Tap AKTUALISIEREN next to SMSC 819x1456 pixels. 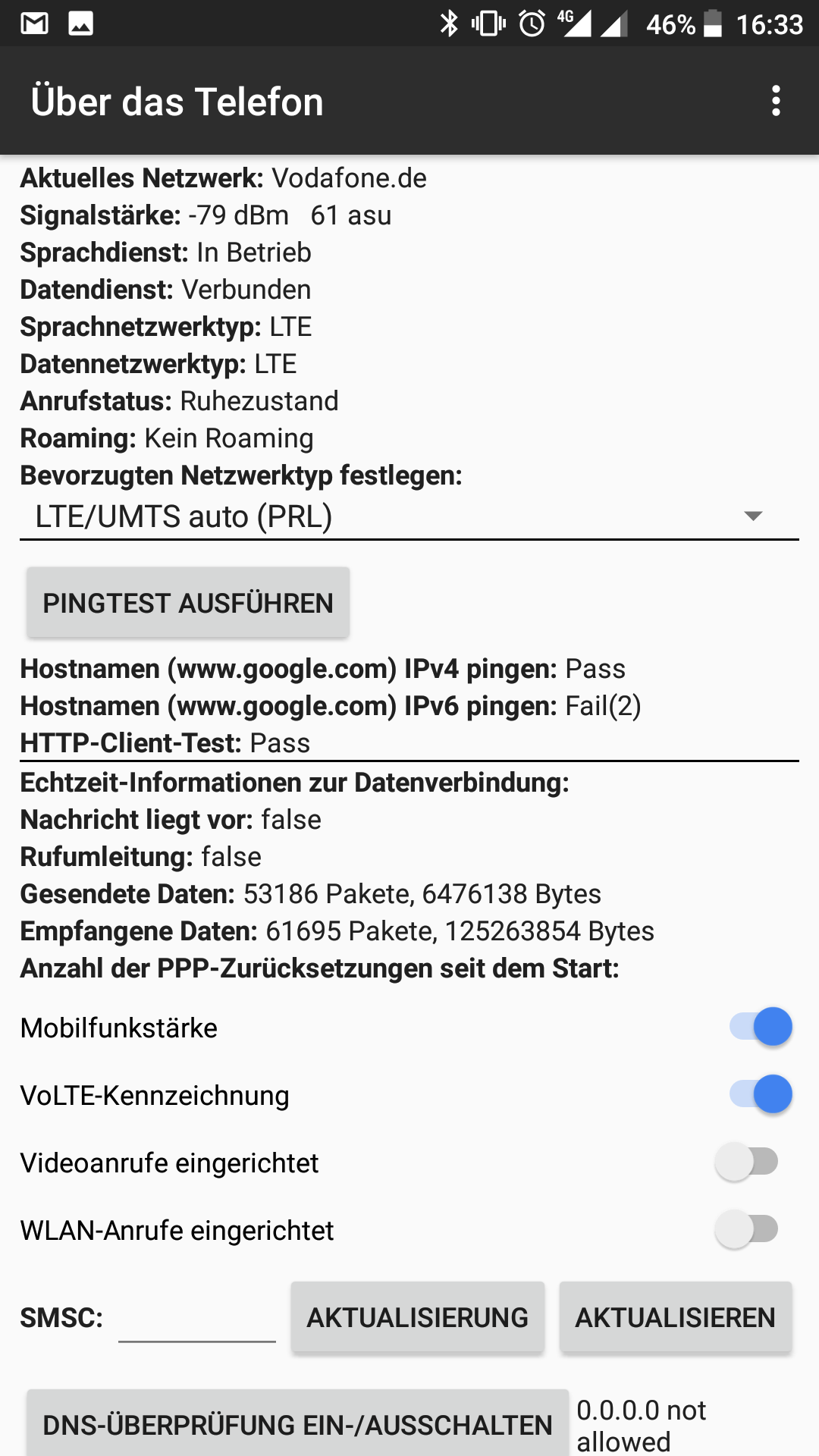pyautogui.click(x=676, y=1317)
